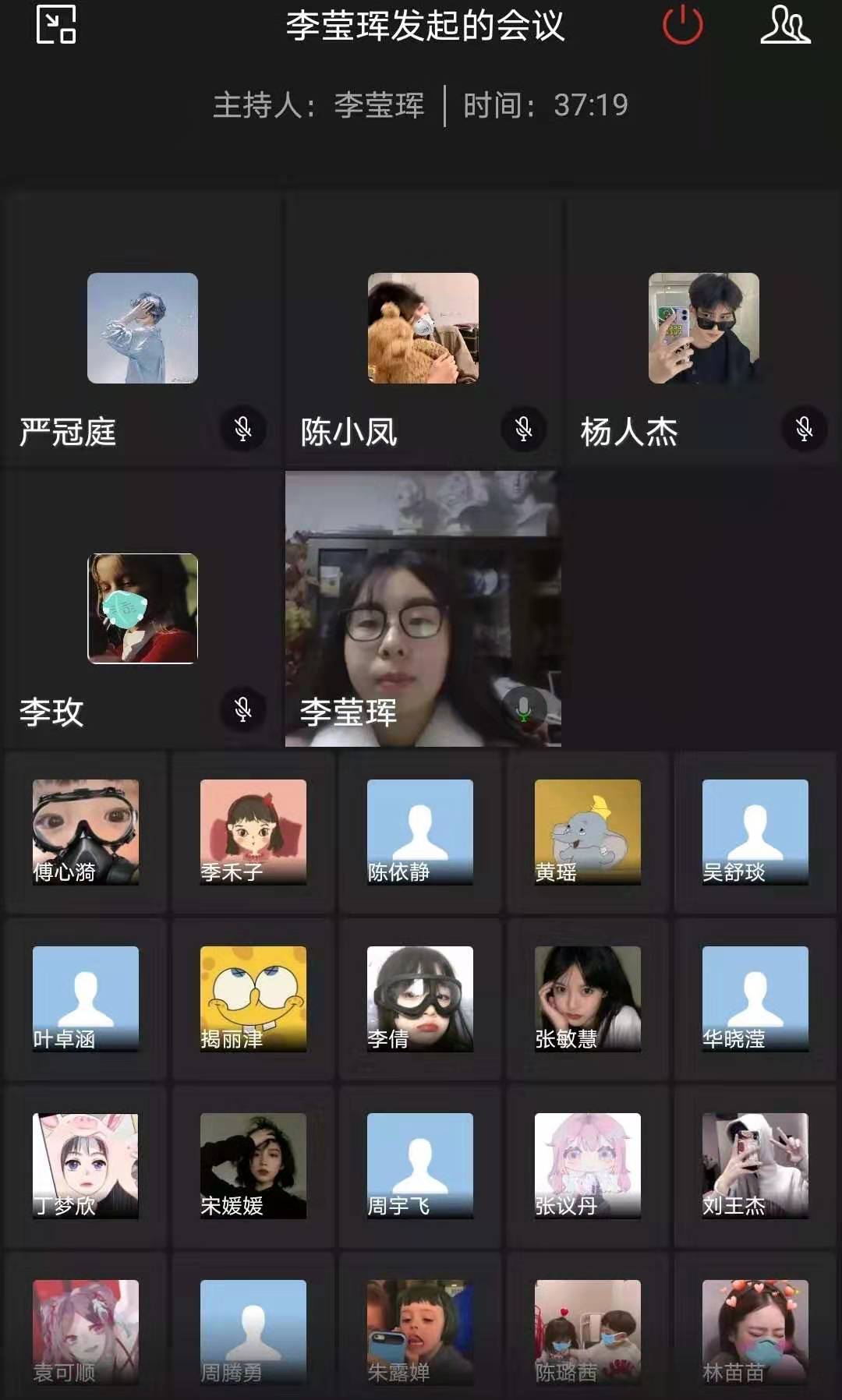Viewport: 842px width, 1400px height.
Task: Select participant 吴舒琰
Action: coord(755,832)
